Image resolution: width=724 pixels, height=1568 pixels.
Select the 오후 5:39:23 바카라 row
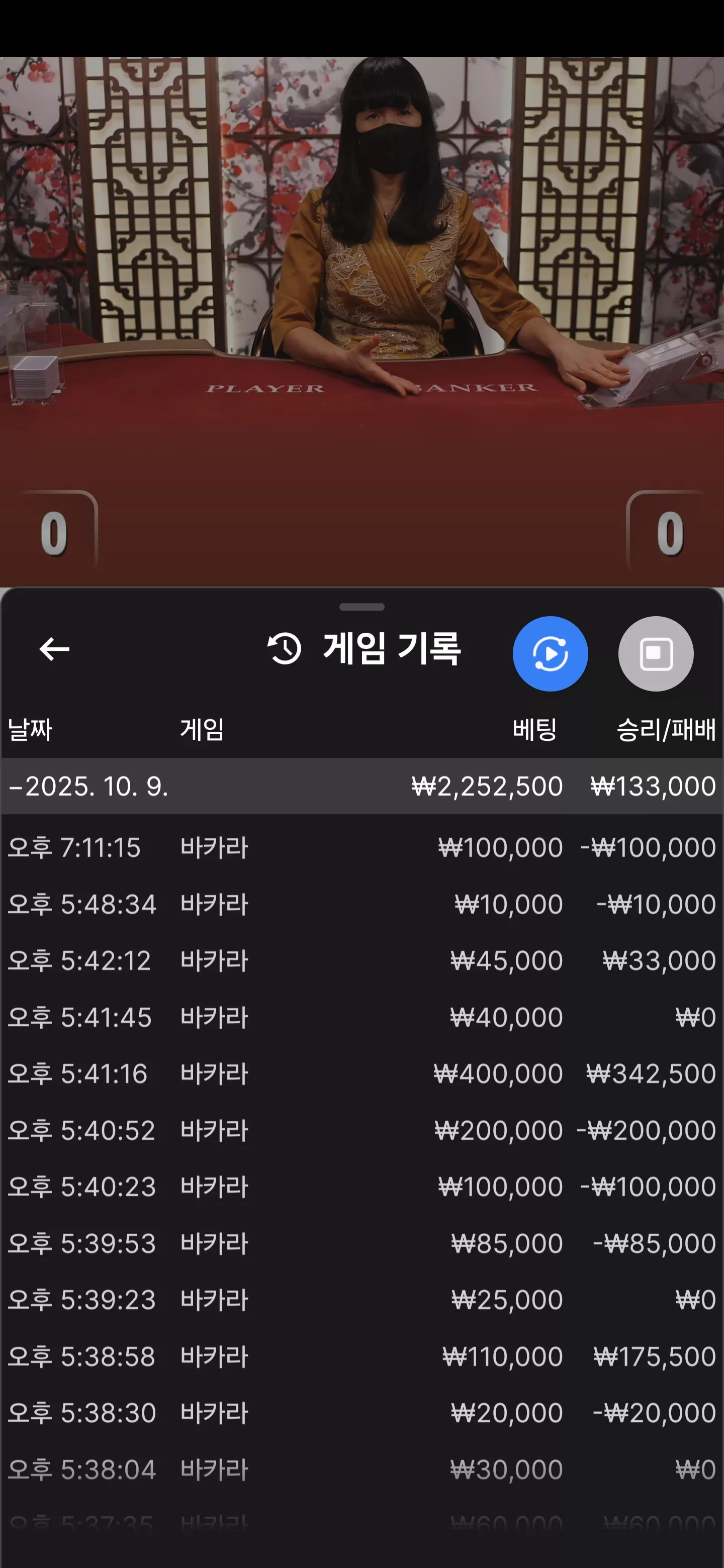(361, 1300)
